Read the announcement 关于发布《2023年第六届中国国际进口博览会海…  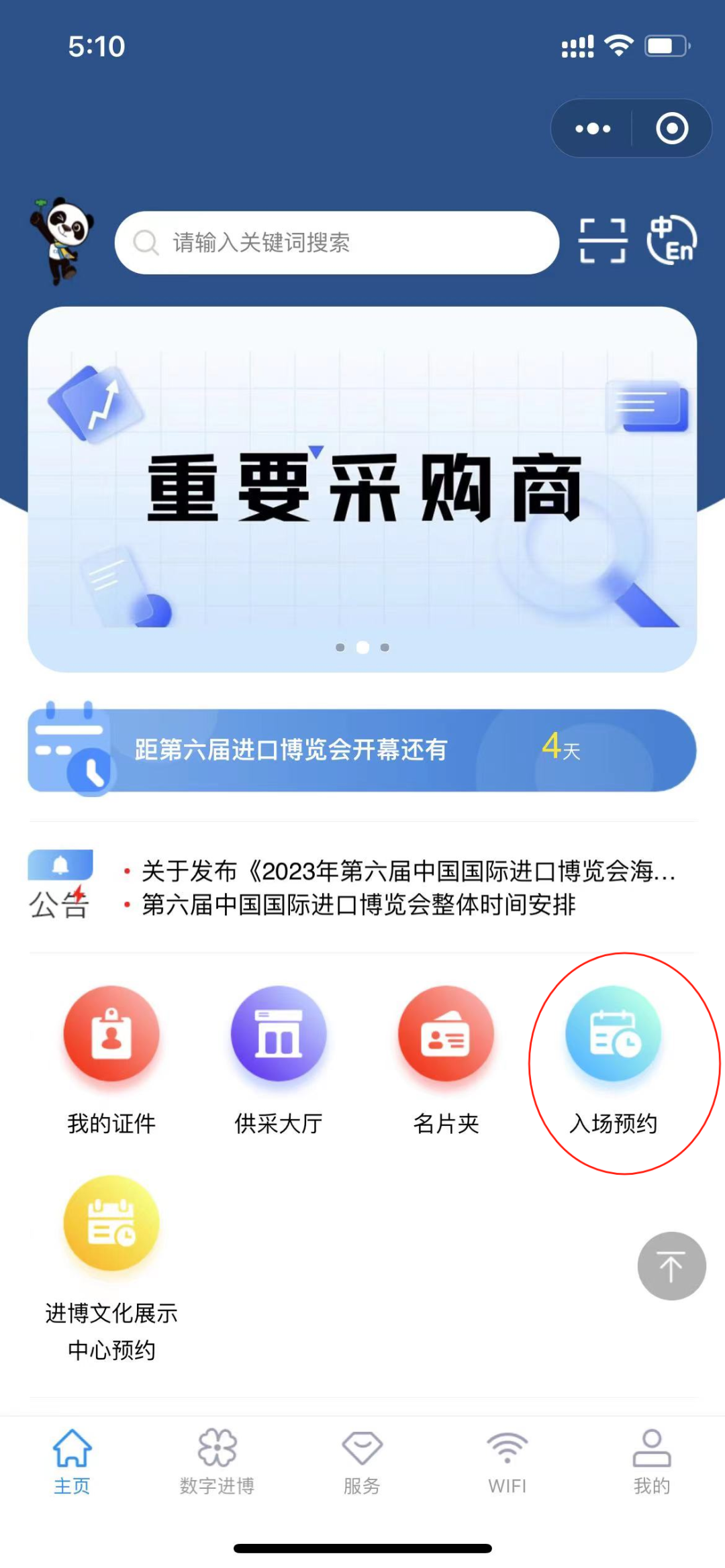point(407,871)
